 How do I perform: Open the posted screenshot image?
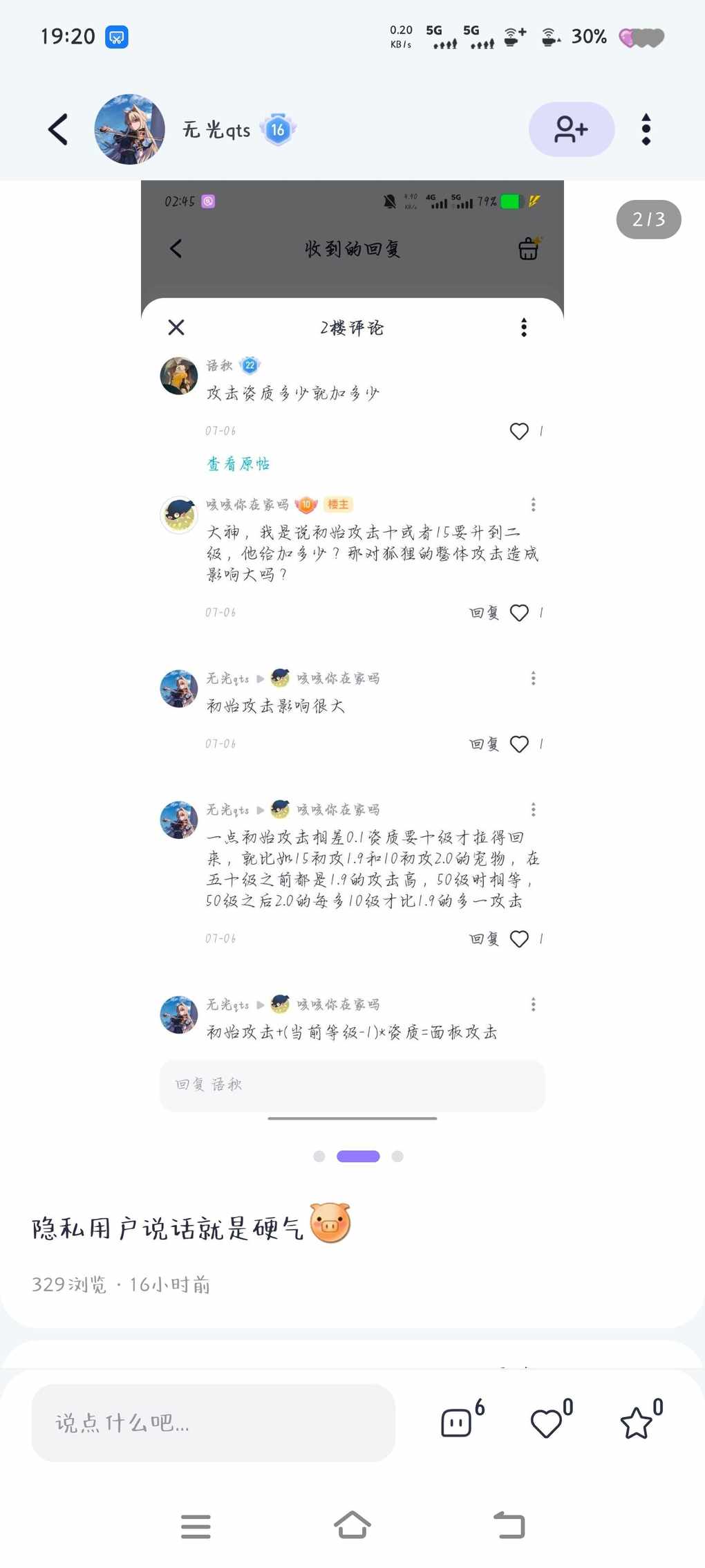click(352, 650)
